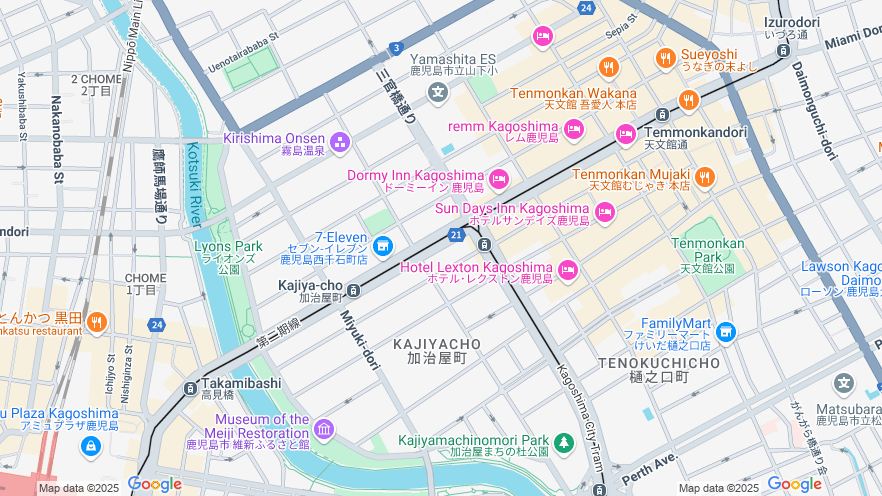Open the remm Kagoshima hotel marker
This screenshot has height=496, width=882.
pos(573,128)
